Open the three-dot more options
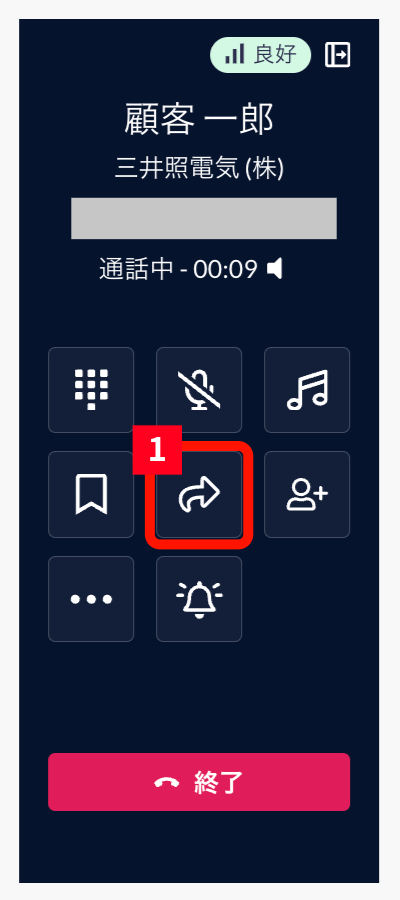 click(91, 599)
